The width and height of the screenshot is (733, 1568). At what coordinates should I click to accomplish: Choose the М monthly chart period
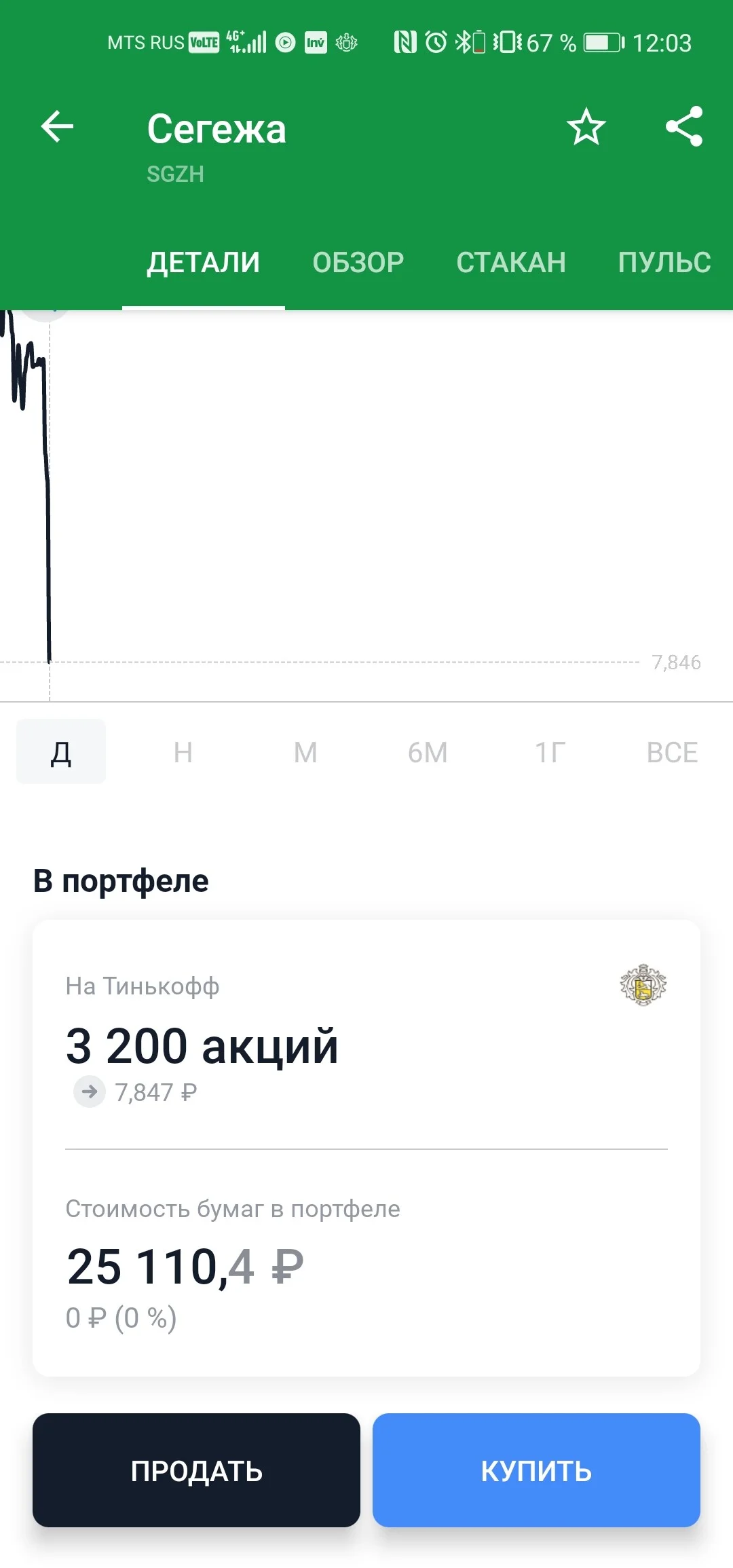(x=305, y=752)
